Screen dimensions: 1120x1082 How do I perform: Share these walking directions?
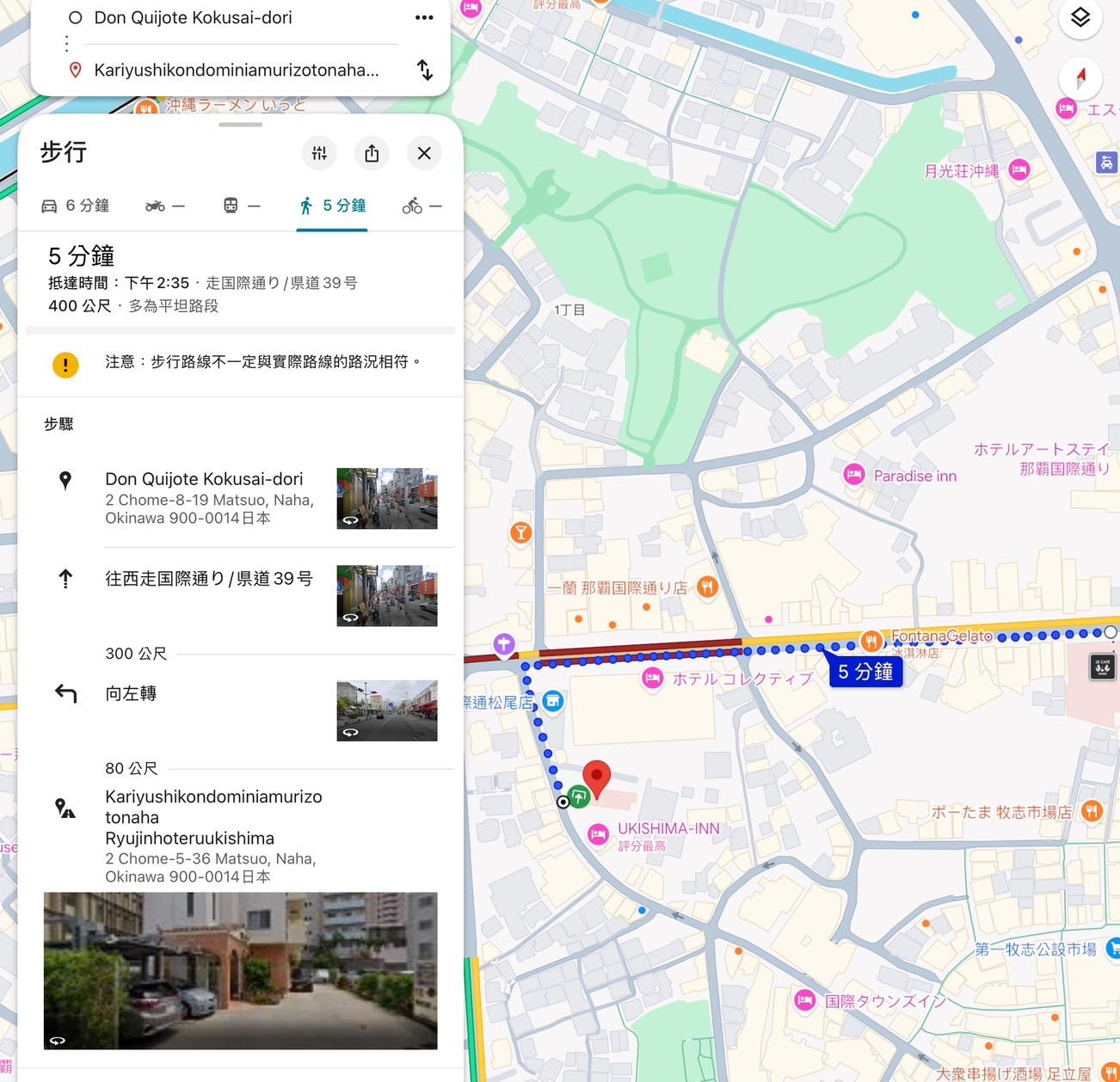[x=372, y=153]
